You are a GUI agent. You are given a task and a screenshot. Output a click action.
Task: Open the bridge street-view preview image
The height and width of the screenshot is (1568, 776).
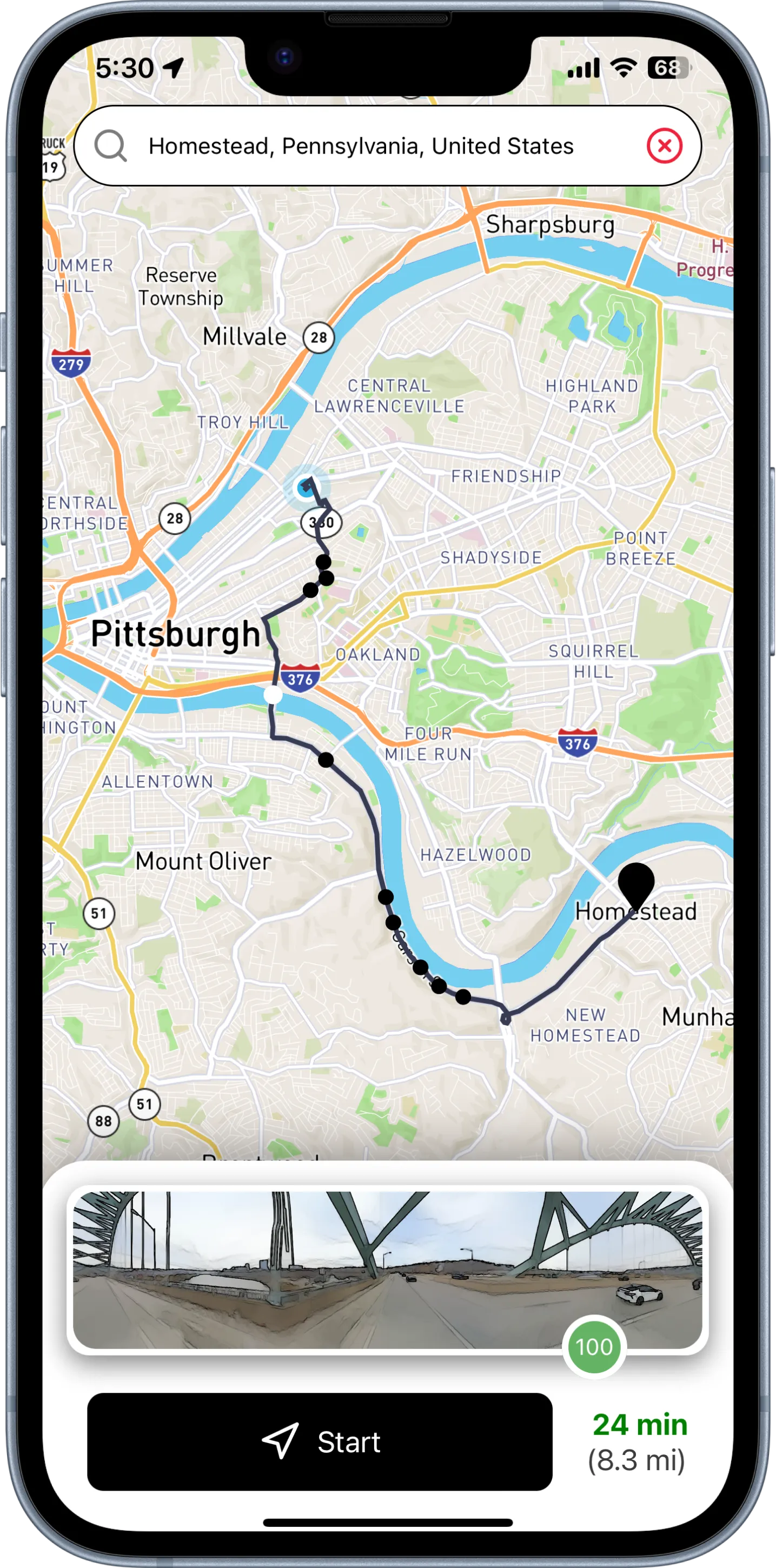[387, 1270]
